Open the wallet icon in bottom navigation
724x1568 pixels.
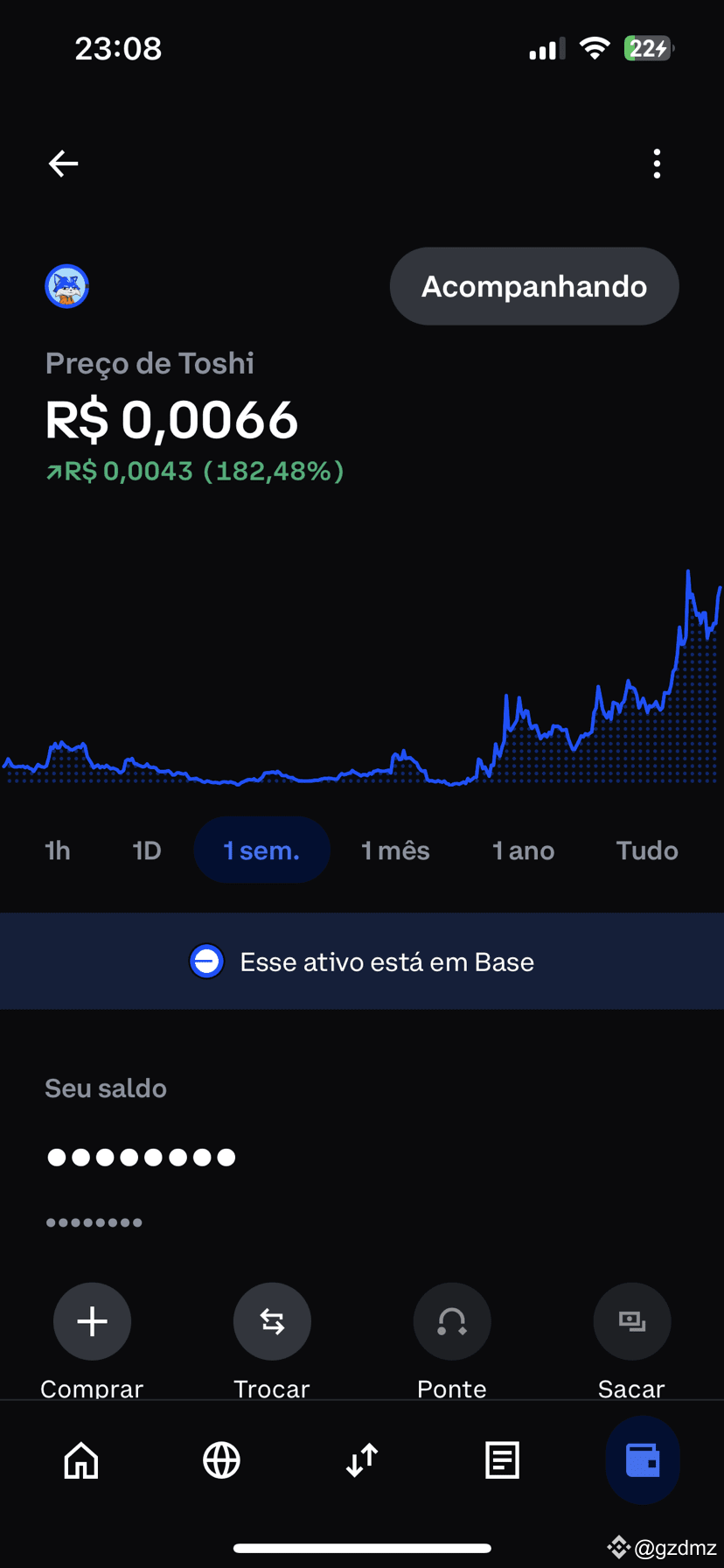[x=643, y=1459]
